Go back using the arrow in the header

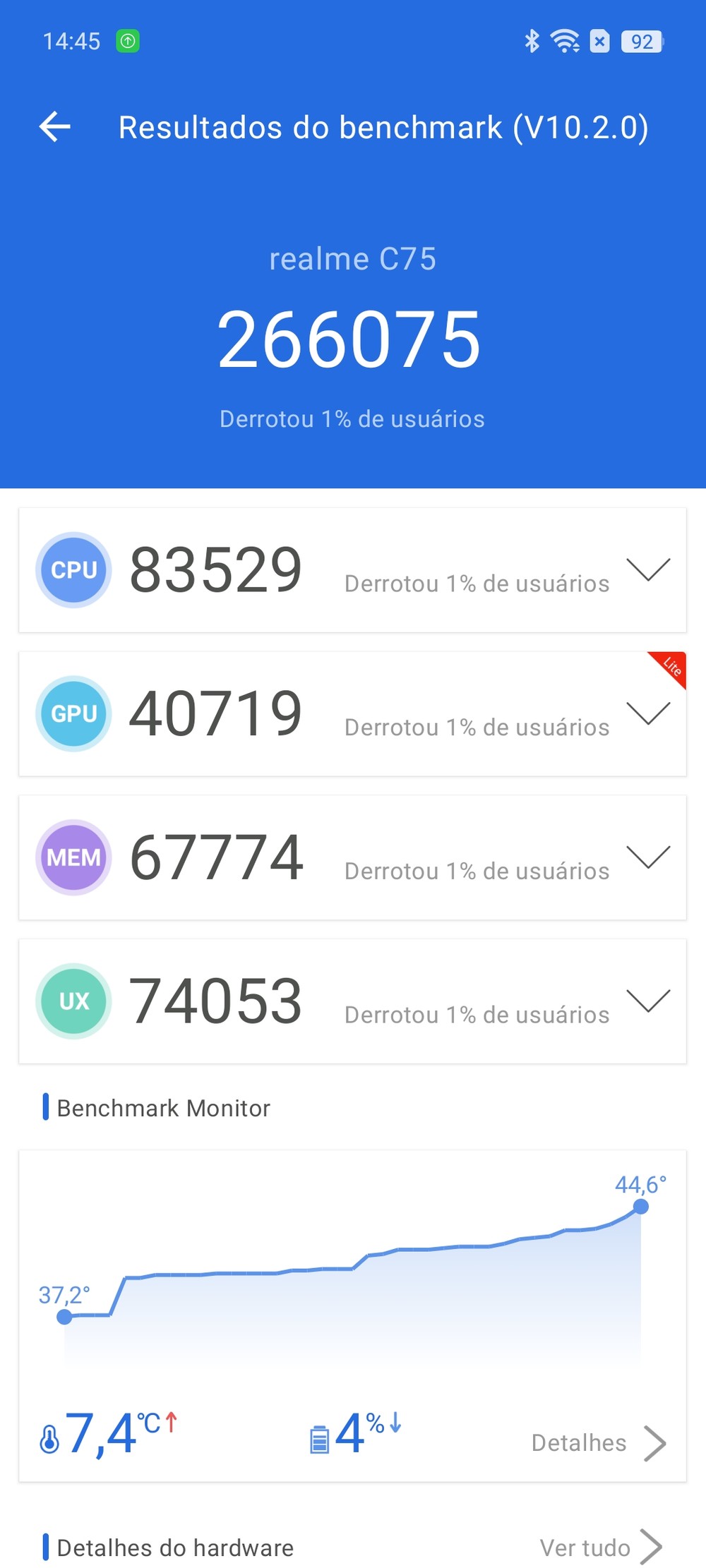[x=55, y=127]
